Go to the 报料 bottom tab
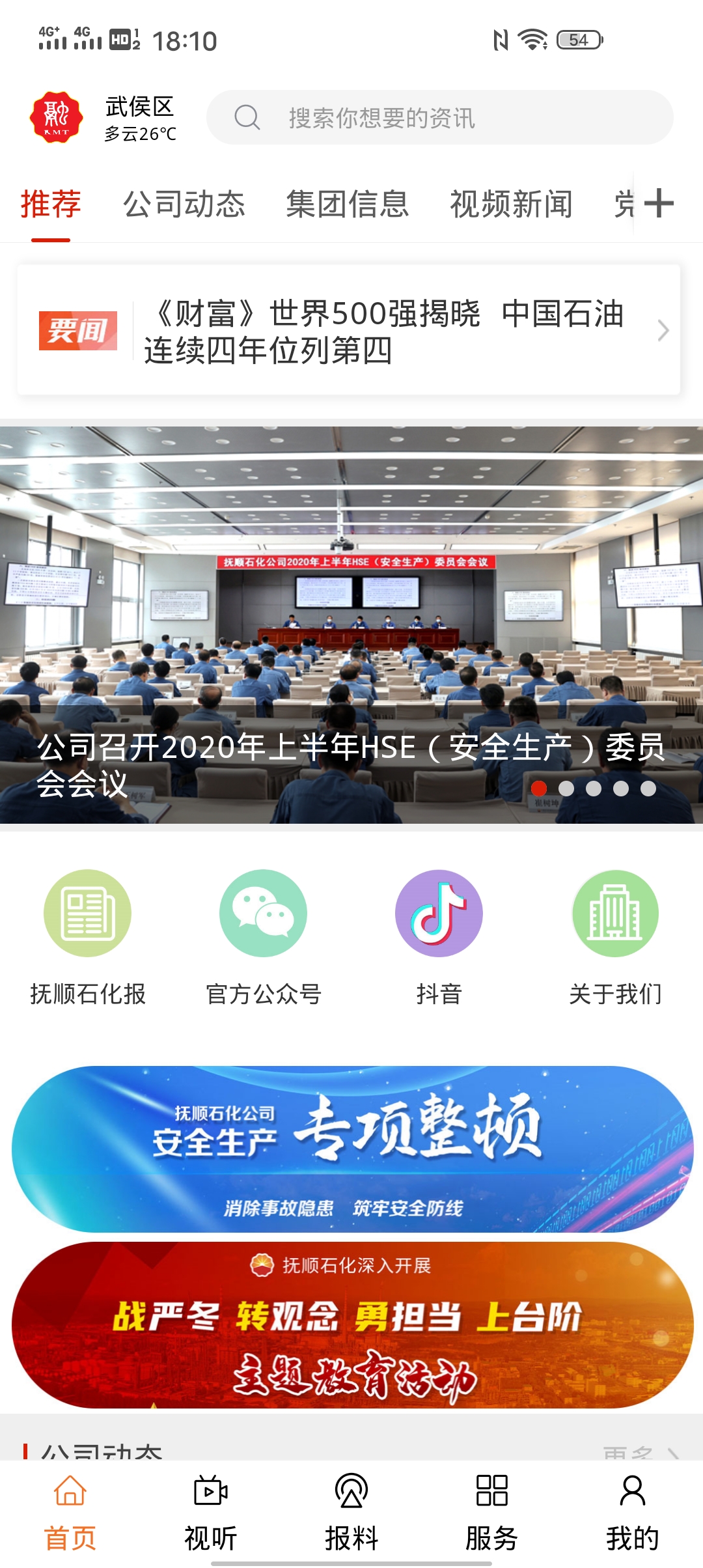 click(351, 1512)
